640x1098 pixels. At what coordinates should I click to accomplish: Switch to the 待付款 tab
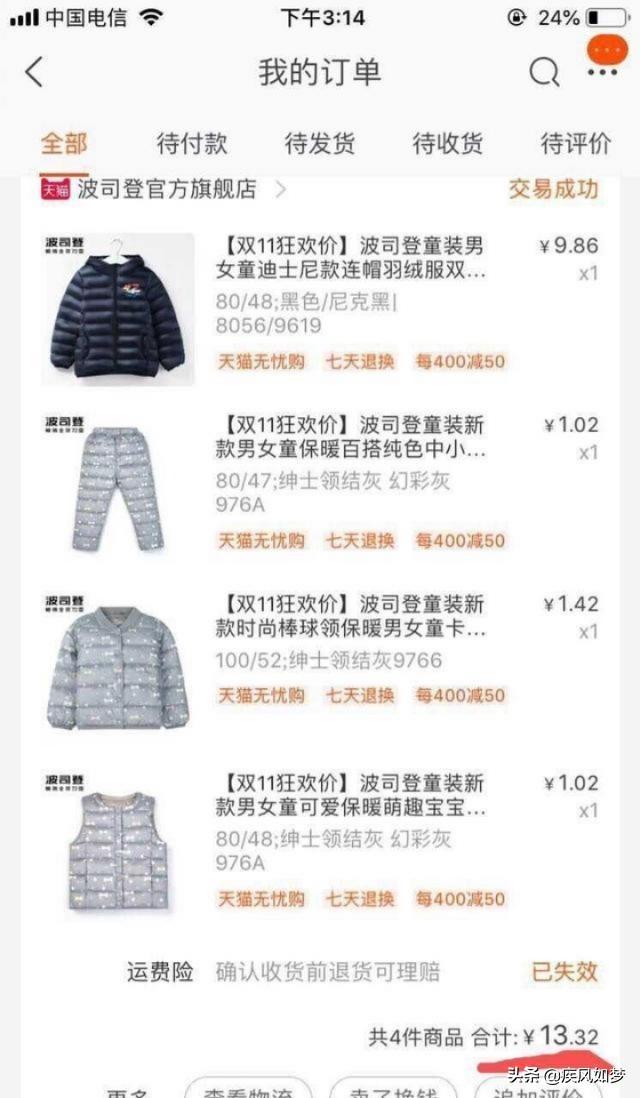(x=192, y=143)
